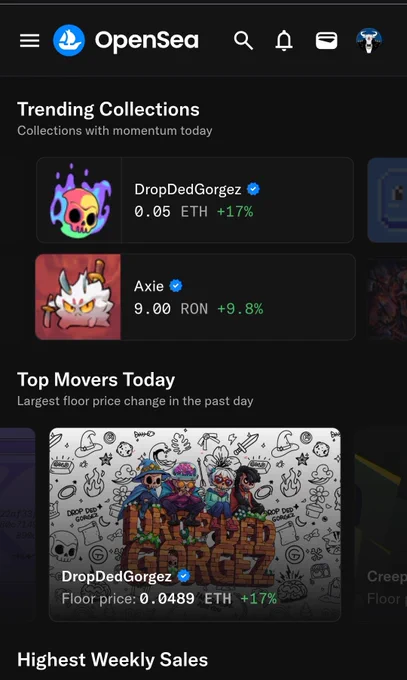The width and height of the screenshot is (407, 680).
Task: Open the search icon
Action: (243, 41)
